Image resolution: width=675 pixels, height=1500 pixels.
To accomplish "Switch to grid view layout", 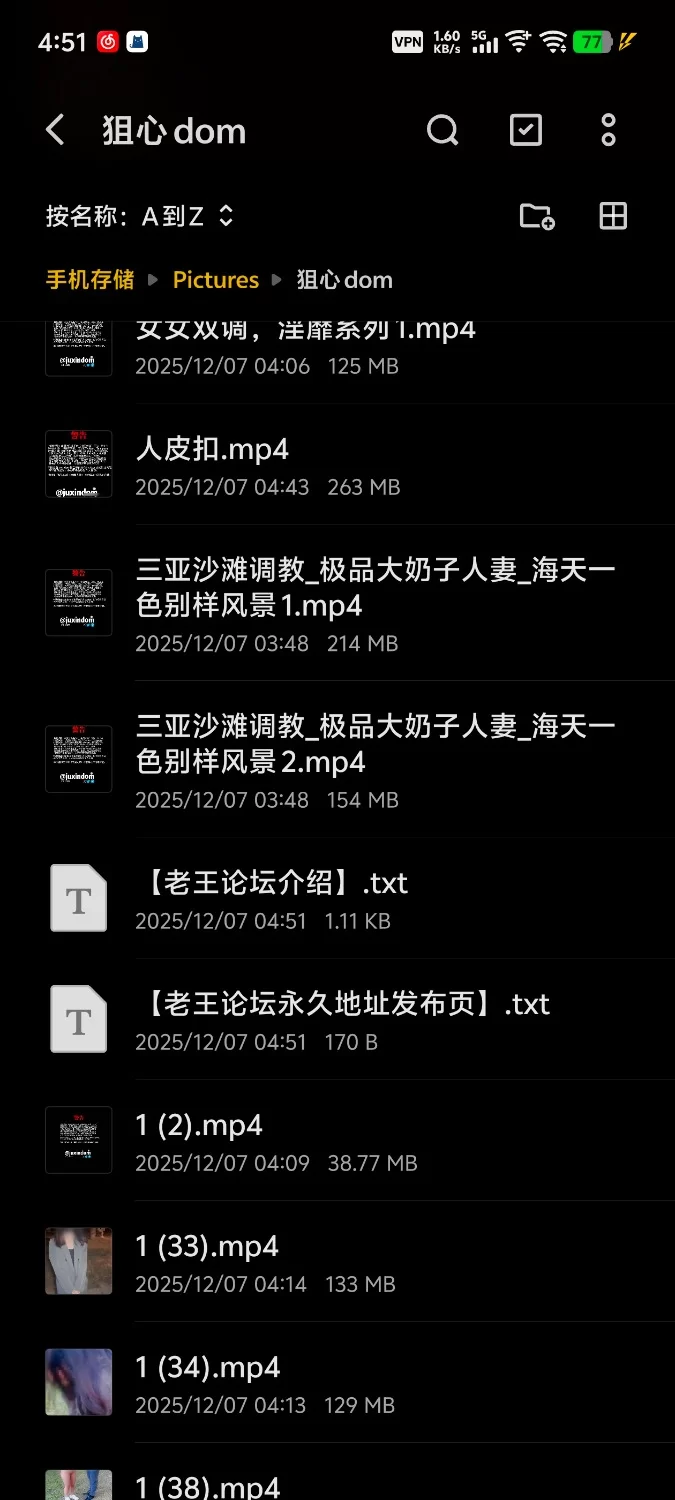I will point(613,216).
